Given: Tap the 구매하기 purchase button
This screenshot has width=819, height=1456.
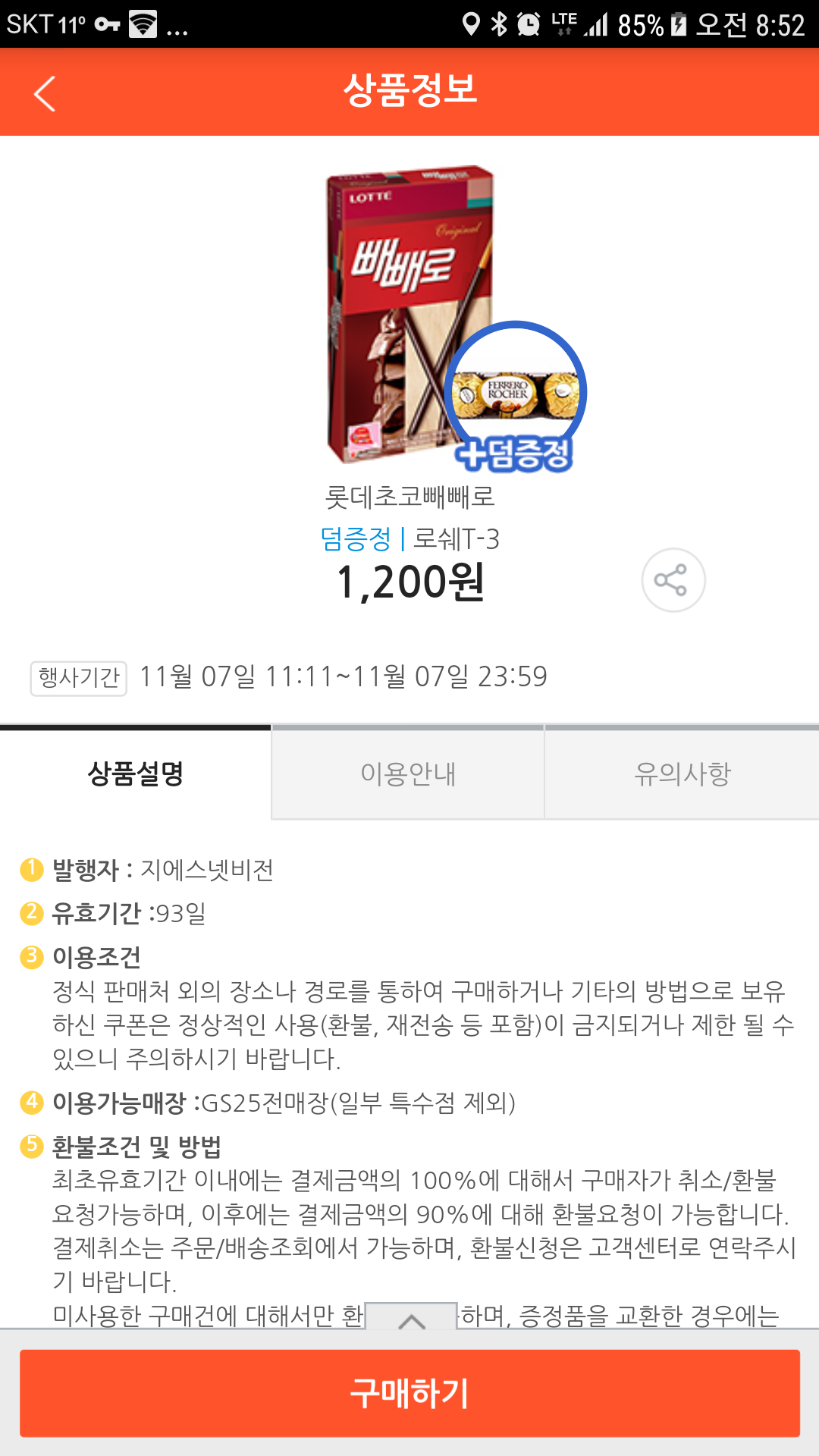Looking at the screenshot, I should tap(409, 1393).
